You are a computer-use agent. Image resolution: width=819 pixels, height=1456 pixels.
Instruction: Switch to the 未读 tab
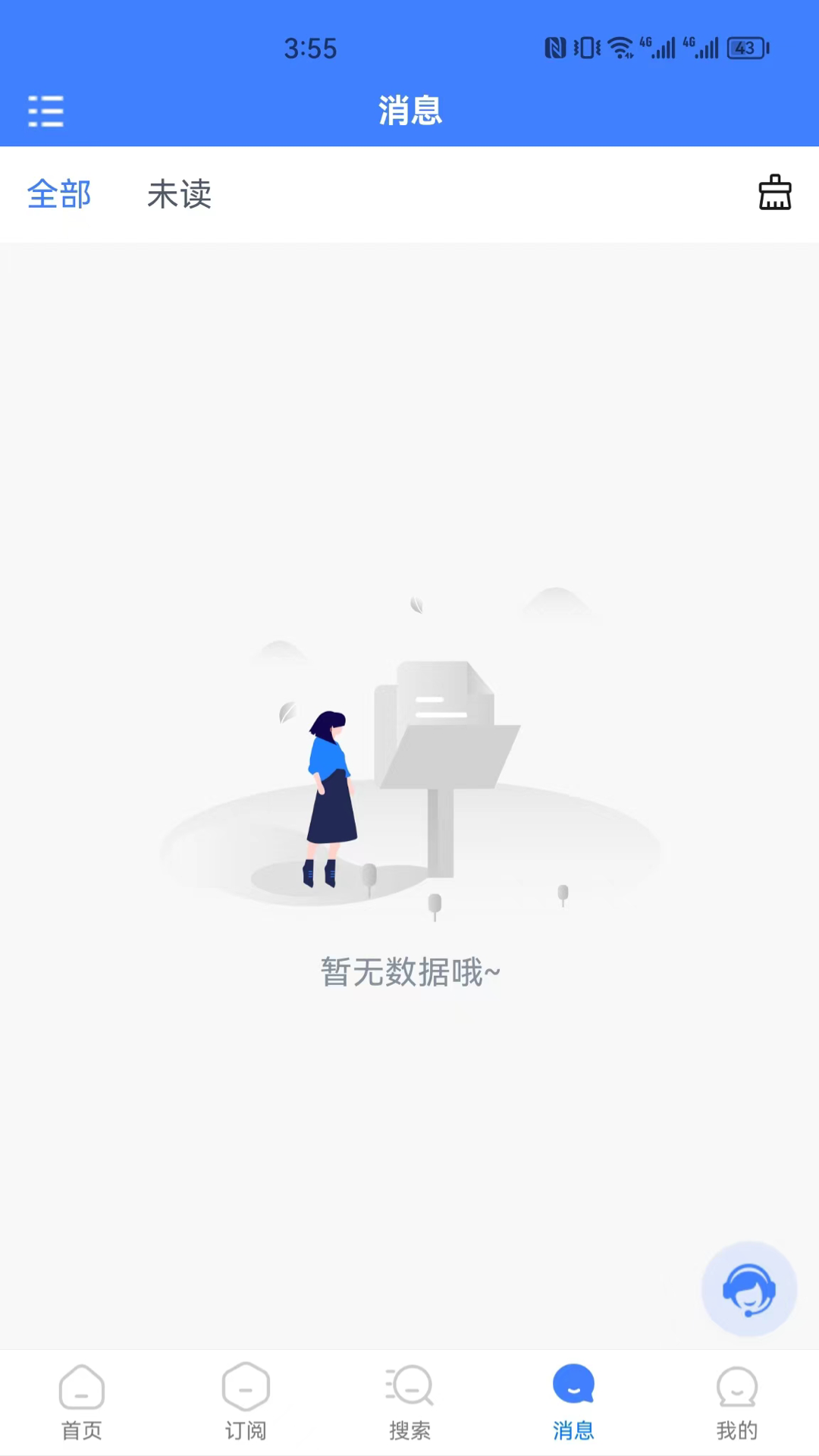pos(179,194)
